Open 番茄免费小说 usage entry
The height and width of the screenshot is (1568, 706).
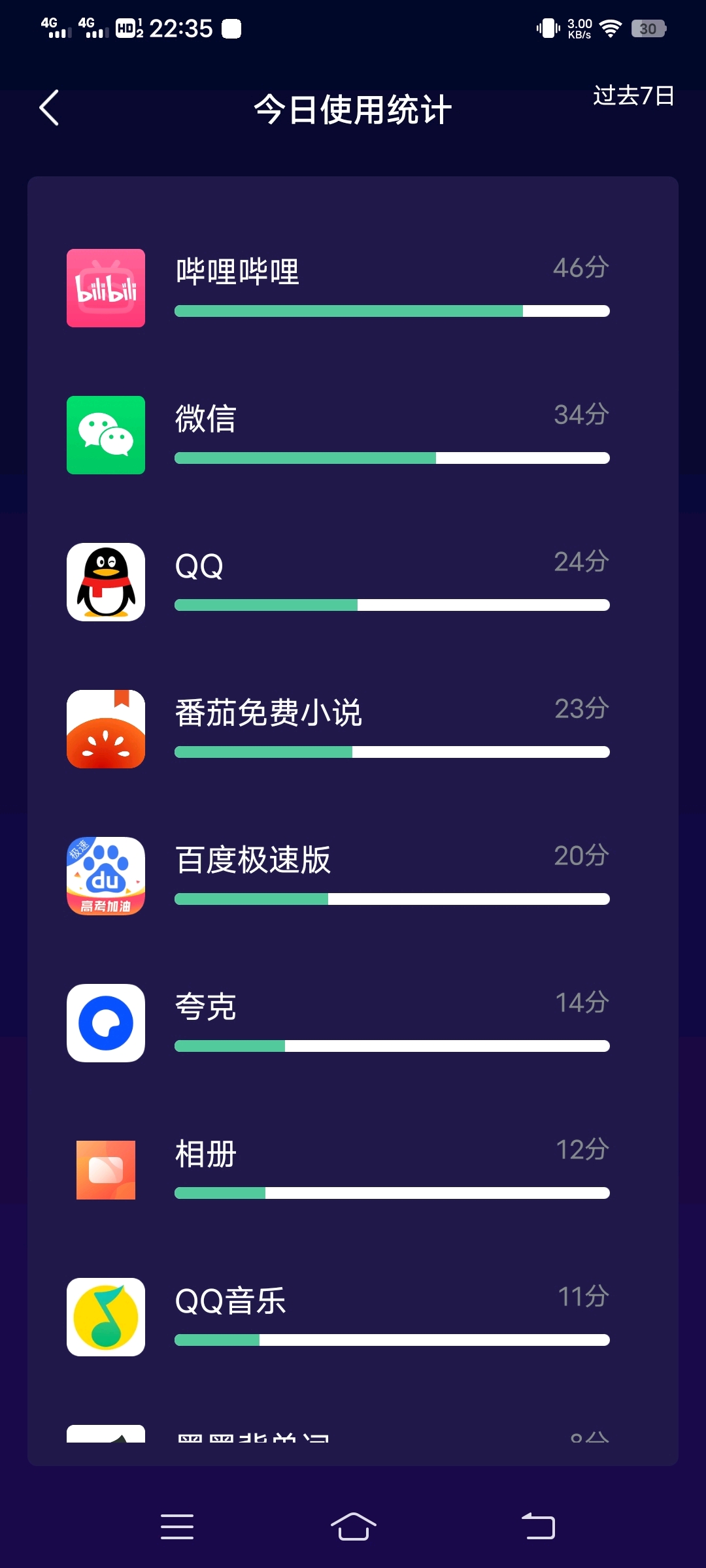tap(353, 729)
